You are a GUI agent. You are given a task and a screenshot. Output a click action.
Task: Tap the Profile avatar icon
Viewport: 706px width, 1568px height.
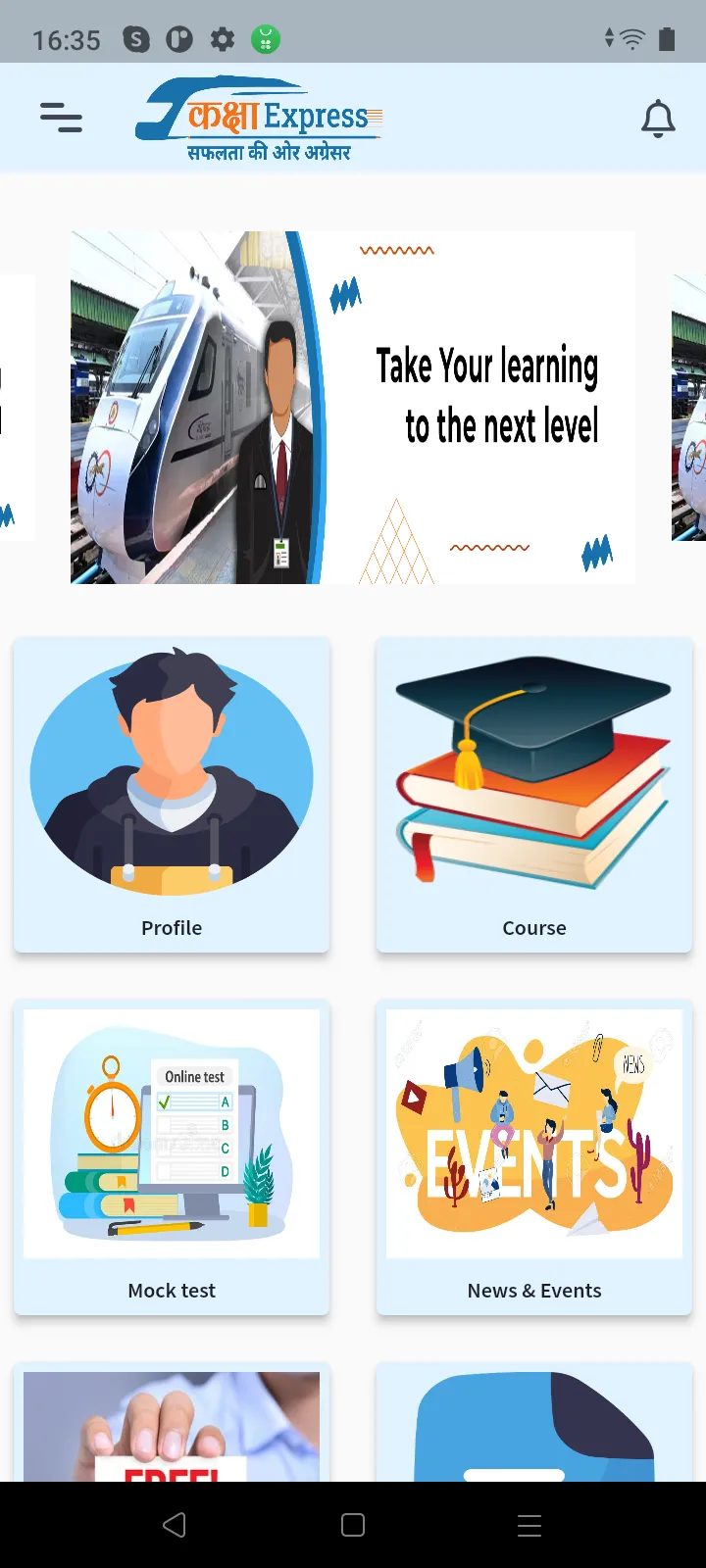click(x=172, y=771)
